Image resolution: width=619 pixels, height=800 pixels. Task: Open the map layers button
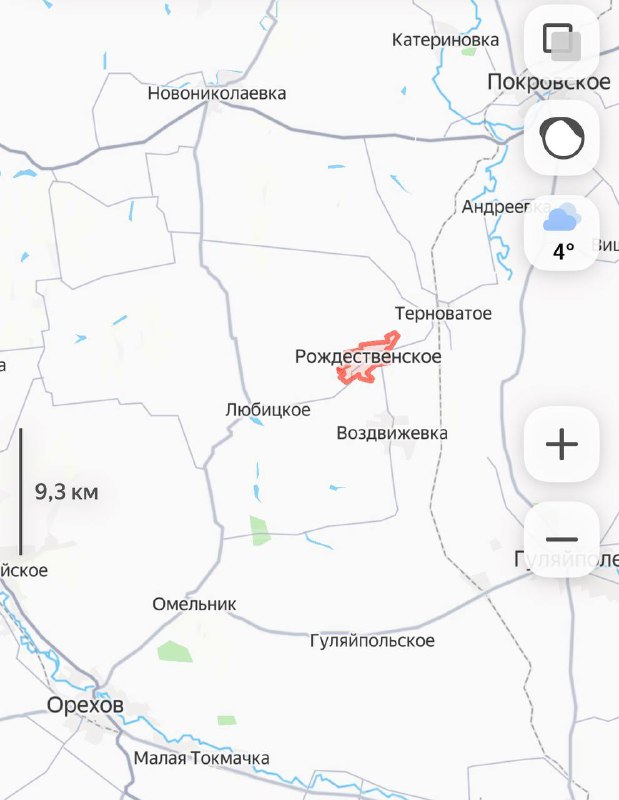point(561,42)
